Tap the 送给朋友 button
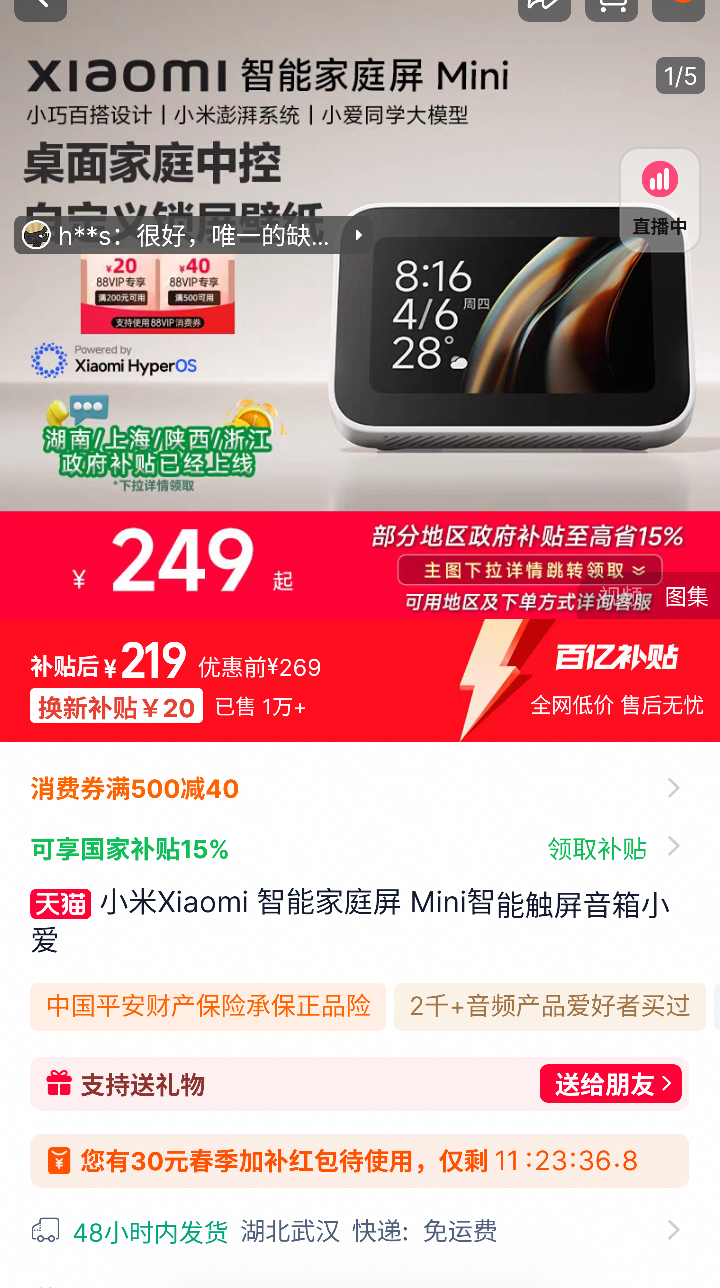Screen dimensions: 720x1288 (610, 1083)
